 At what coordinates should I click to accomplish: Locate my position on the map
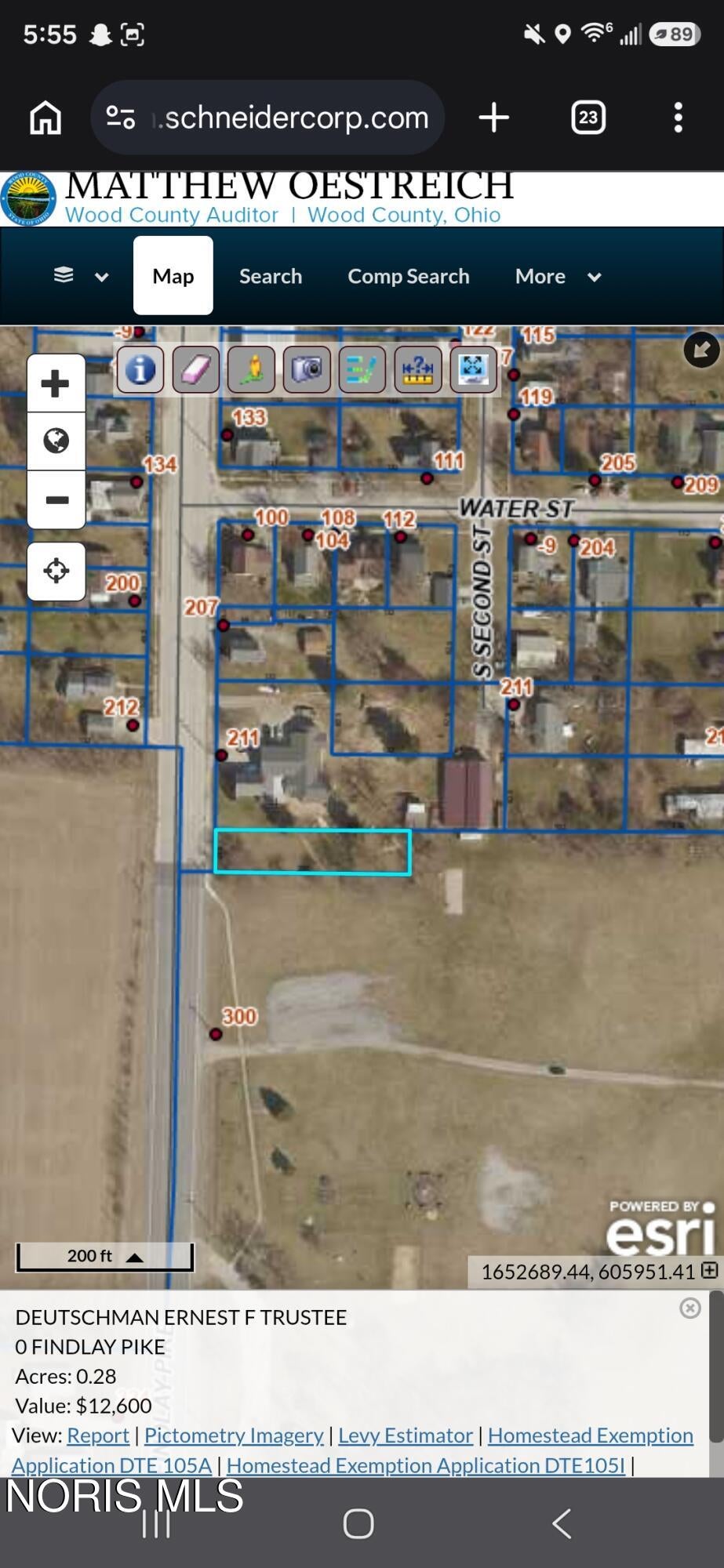pyautogui.click(x=56, y=571)
